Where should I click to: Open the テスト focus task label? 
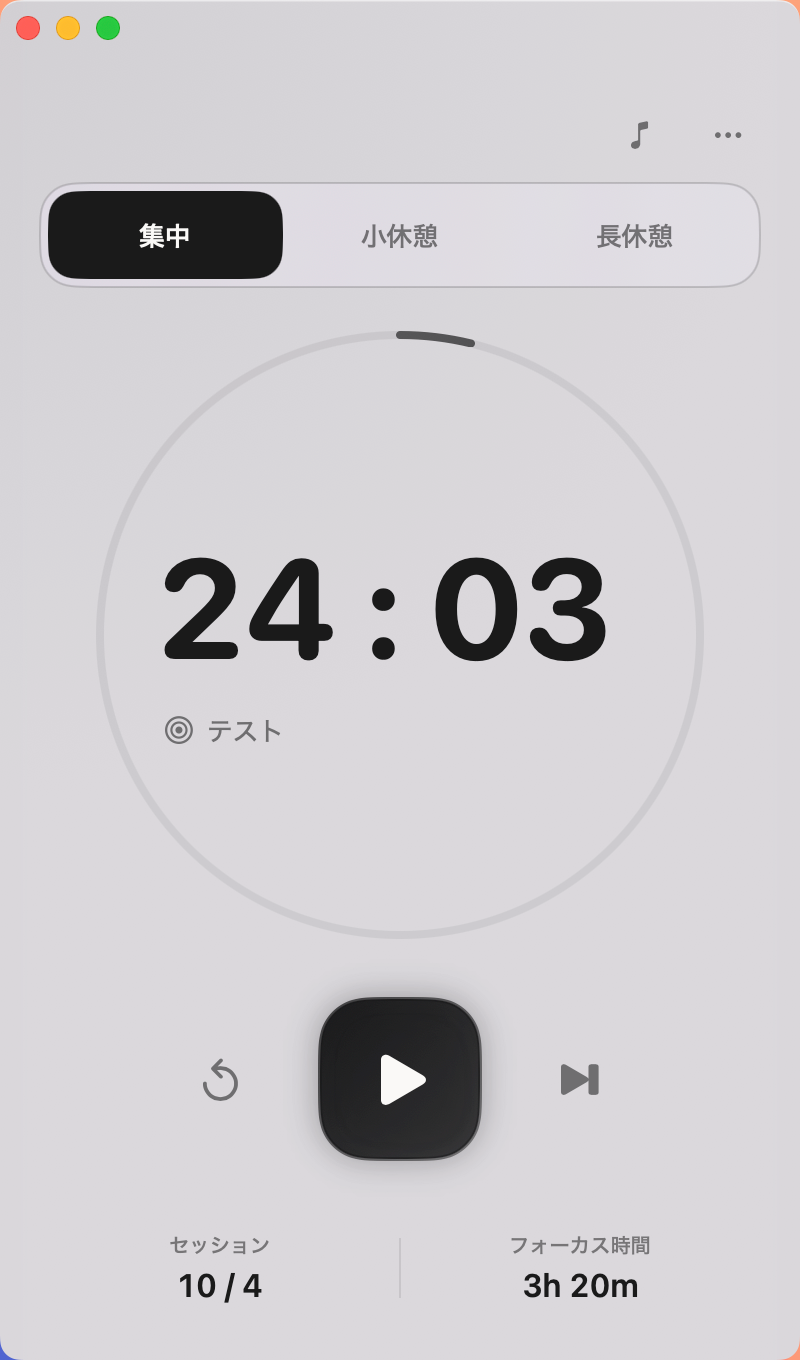[x=226, y=731]
